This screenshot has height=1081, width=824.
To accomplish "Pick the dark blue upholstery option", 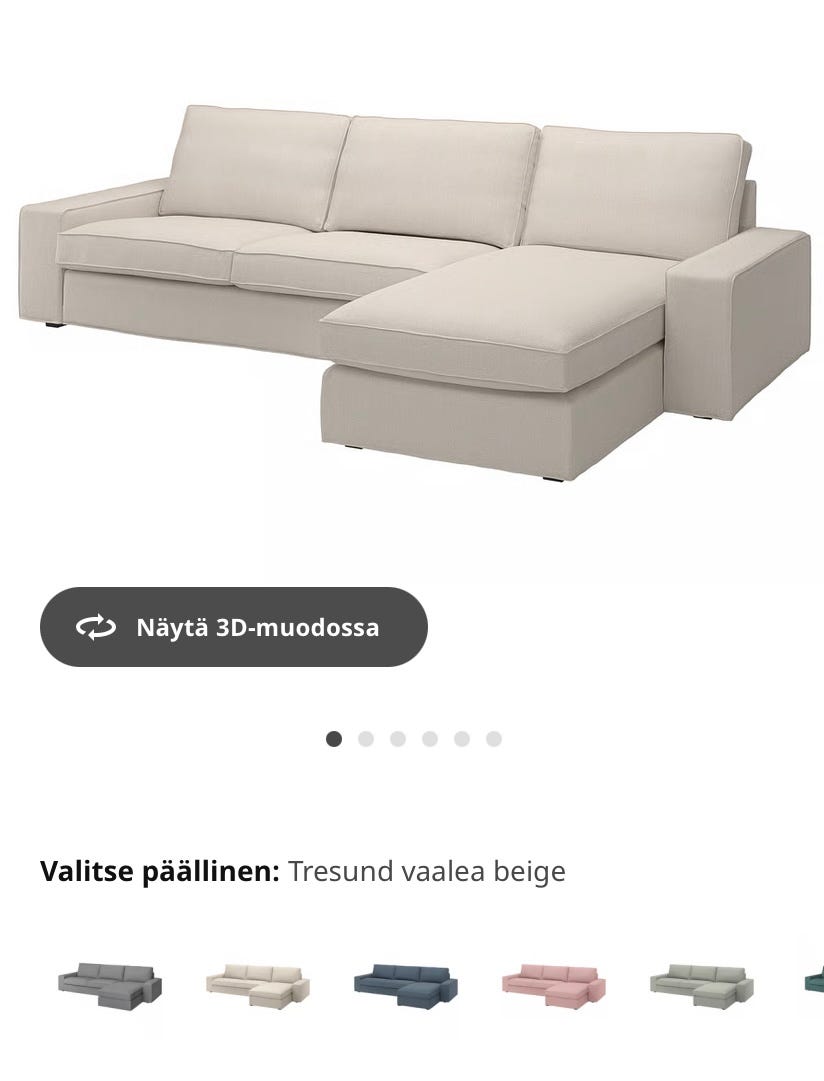I will pyautogui.click(x=405, y=985).
